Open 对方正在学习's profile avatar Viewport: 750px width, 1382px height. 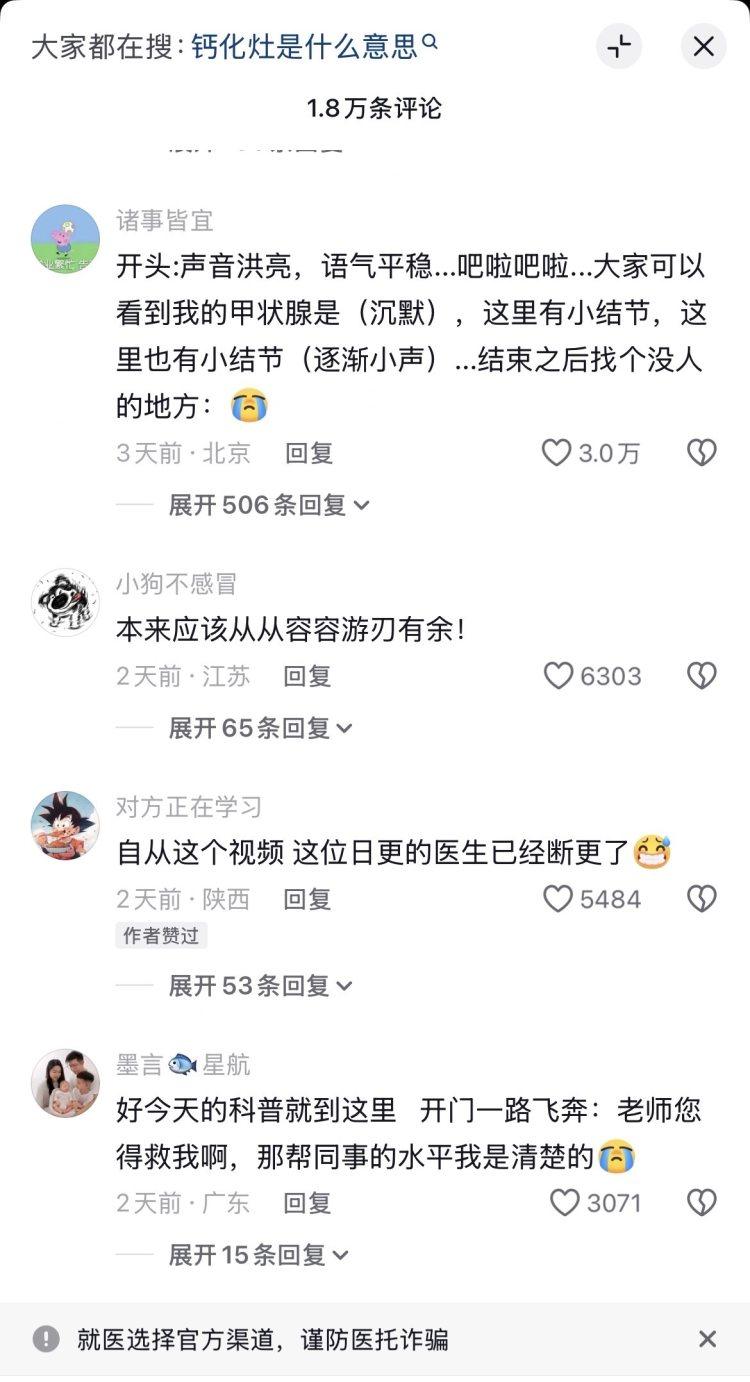[65, 826]
